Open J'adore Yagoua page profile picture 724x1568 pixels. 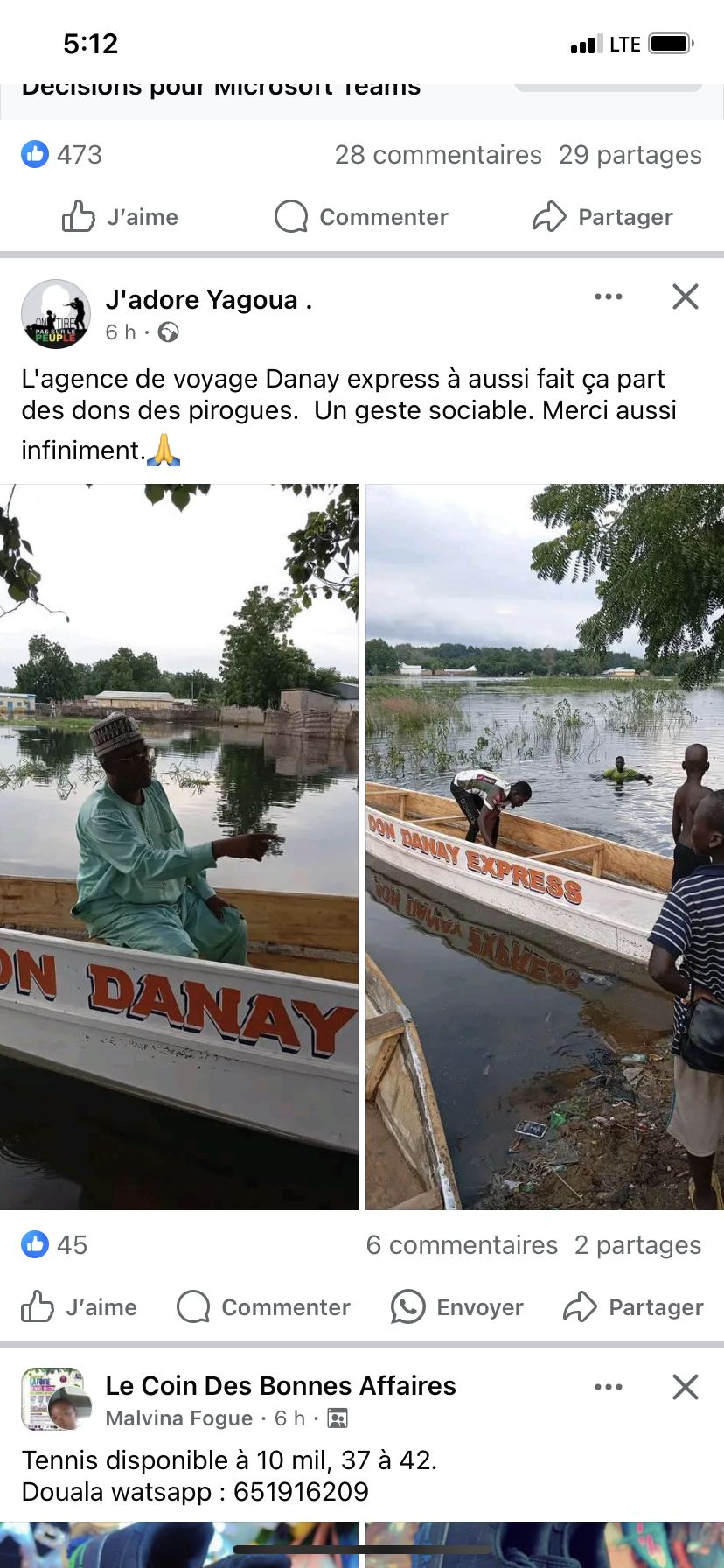(56, 314)
